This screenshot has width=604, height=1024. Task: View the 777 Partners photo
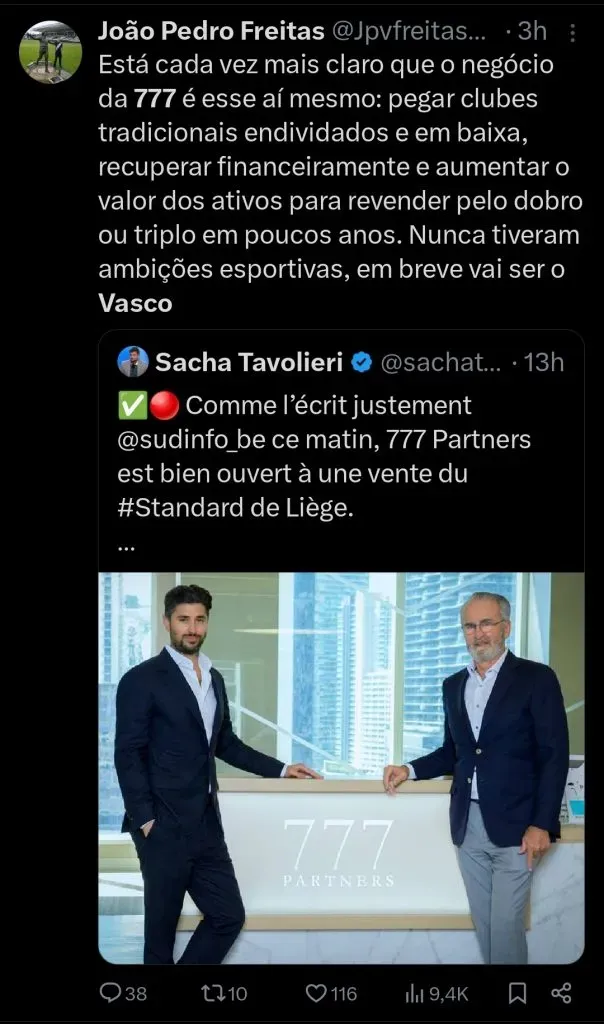tap(340, 767)
